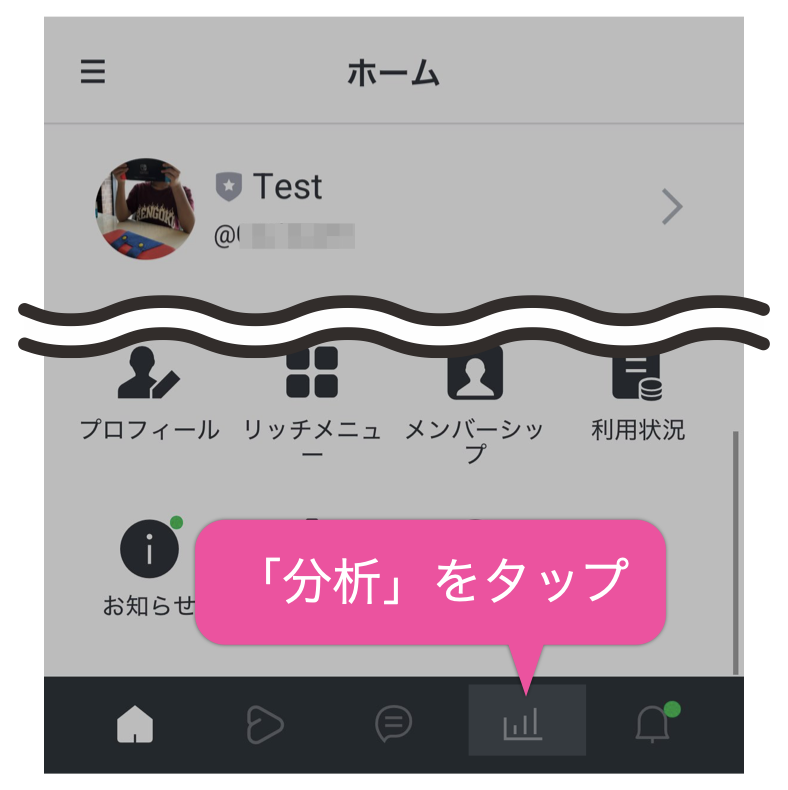Click the shield badge beside Test
This screenshot has width=788, height=790.
tap(228, 186)
